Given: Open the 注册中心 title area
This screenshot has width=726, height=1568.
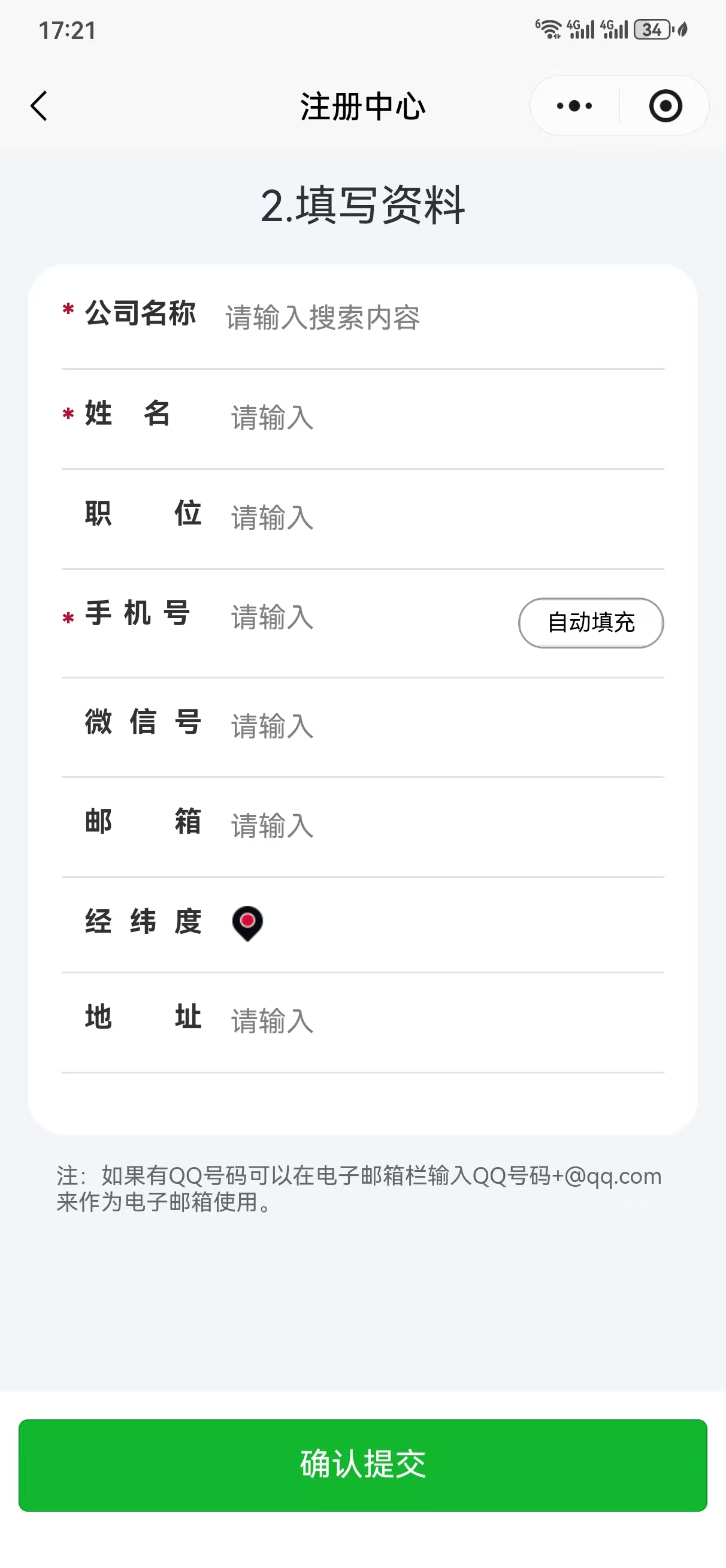Looking at the screenshot, I should [362, 105].
